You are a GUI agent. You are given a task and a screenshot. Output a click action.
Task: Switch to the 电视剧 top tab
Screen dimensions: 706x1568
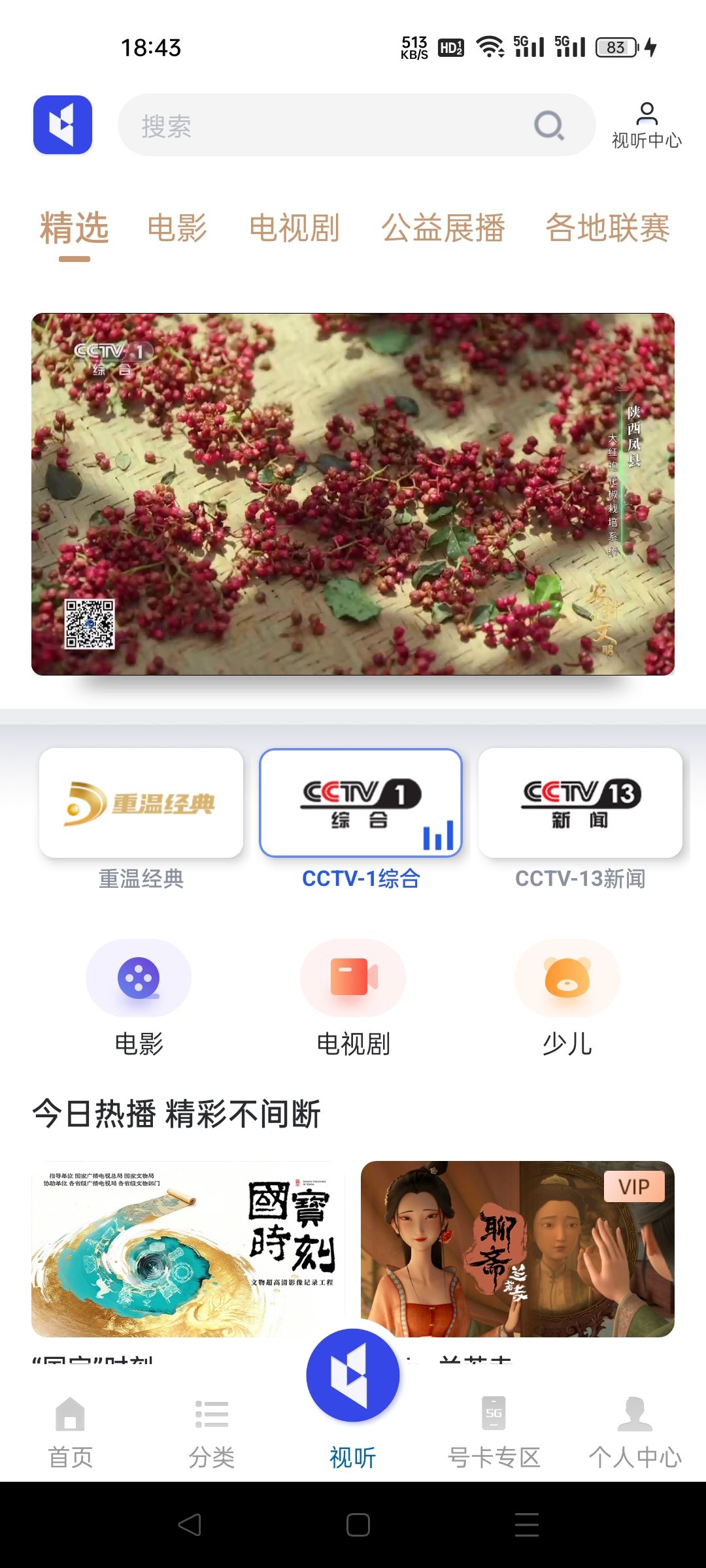tap(294, 229)
